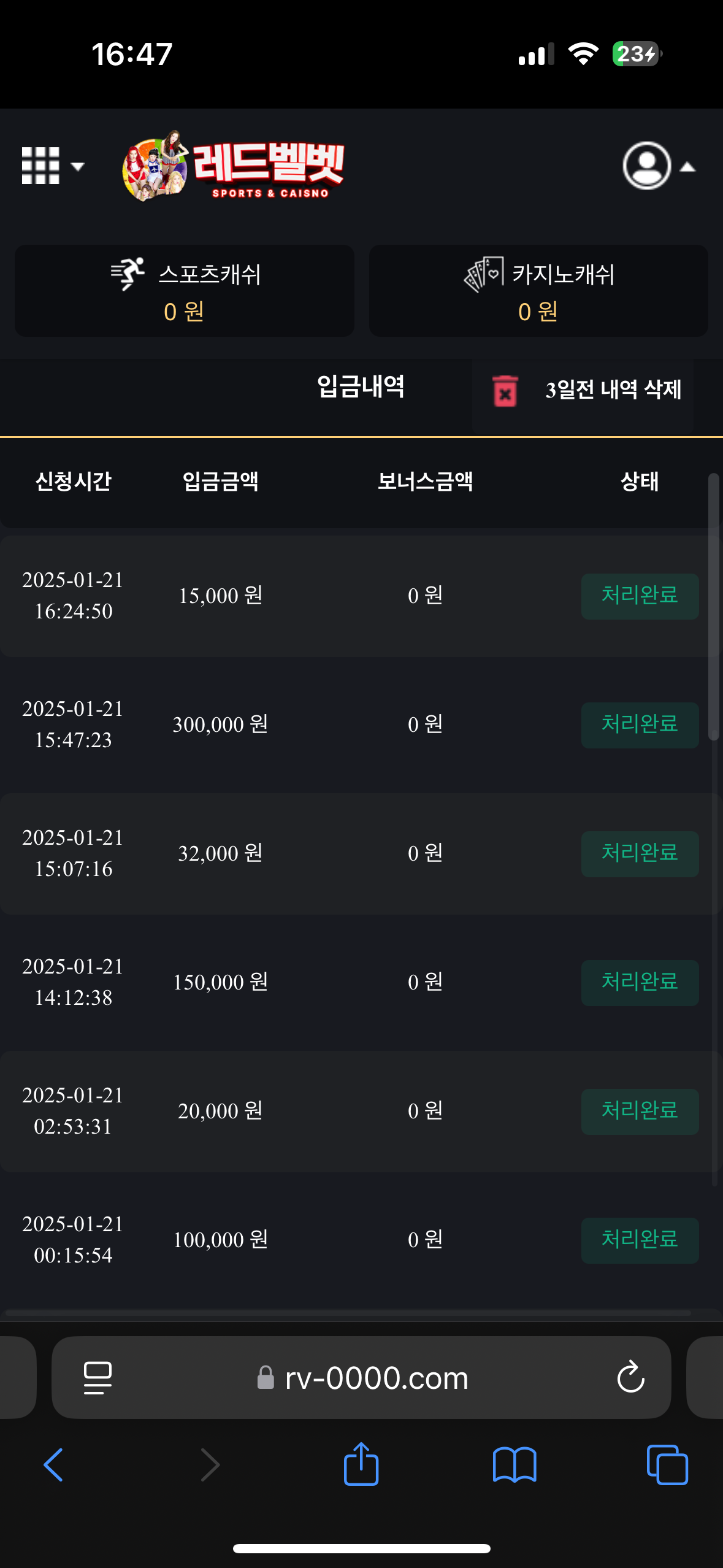Open the 카지노캐쉬 balance card
This screenshot has height=1568, width=723.
pos(538,291)
